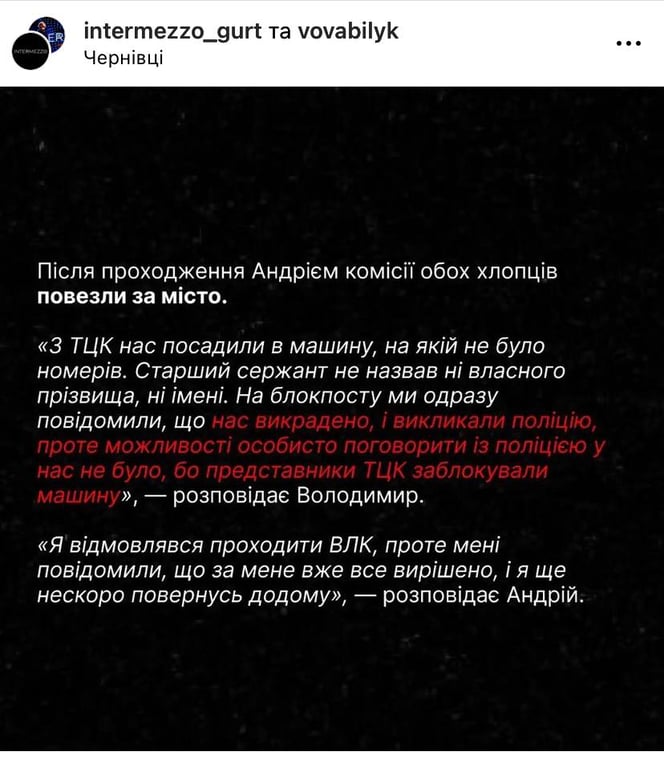Open the post's three-dot options menu
This screenshot has width=664, height=768.
pos(628,44)
